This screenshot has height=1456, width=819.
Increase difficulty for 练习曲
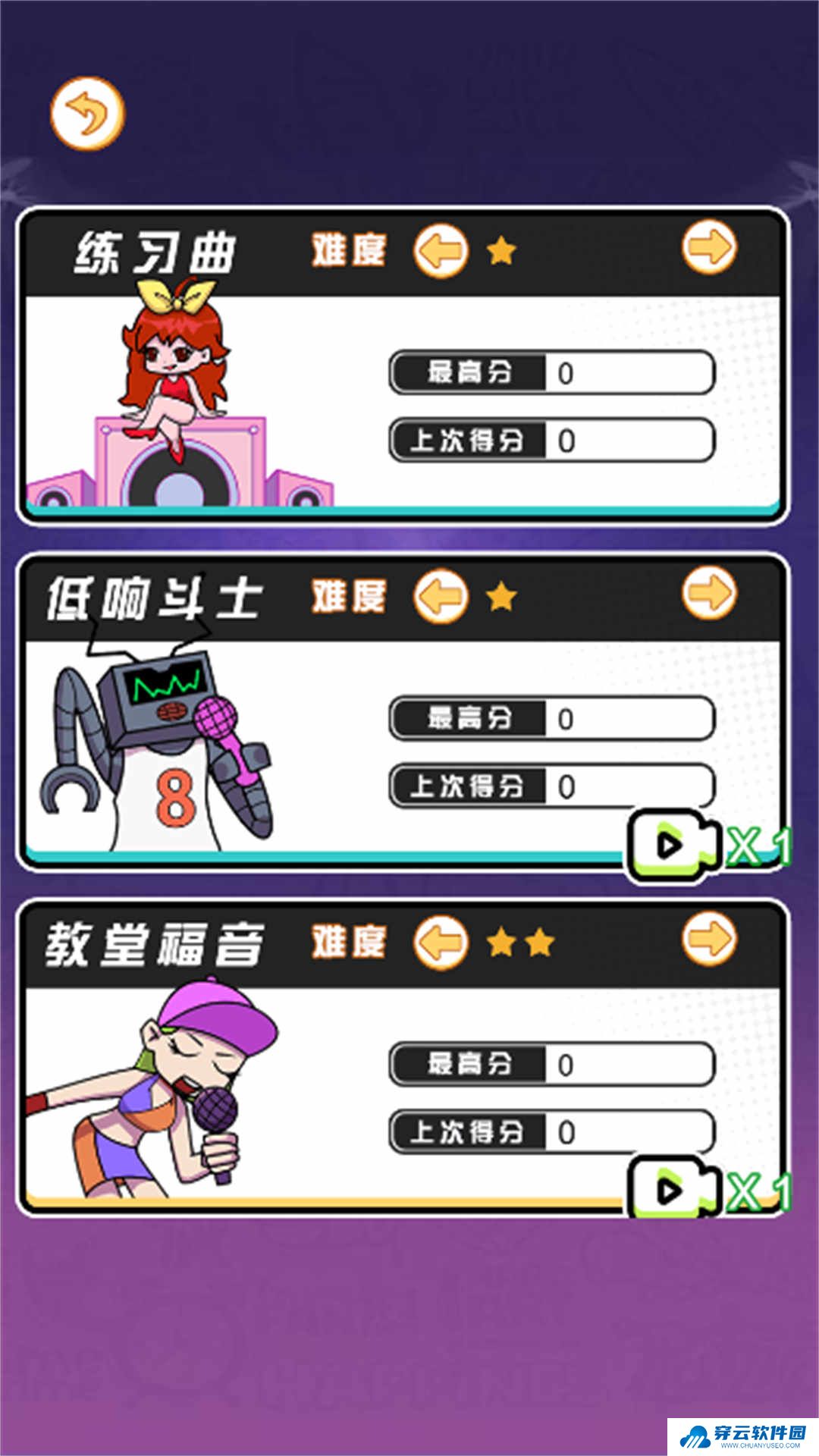709,247
